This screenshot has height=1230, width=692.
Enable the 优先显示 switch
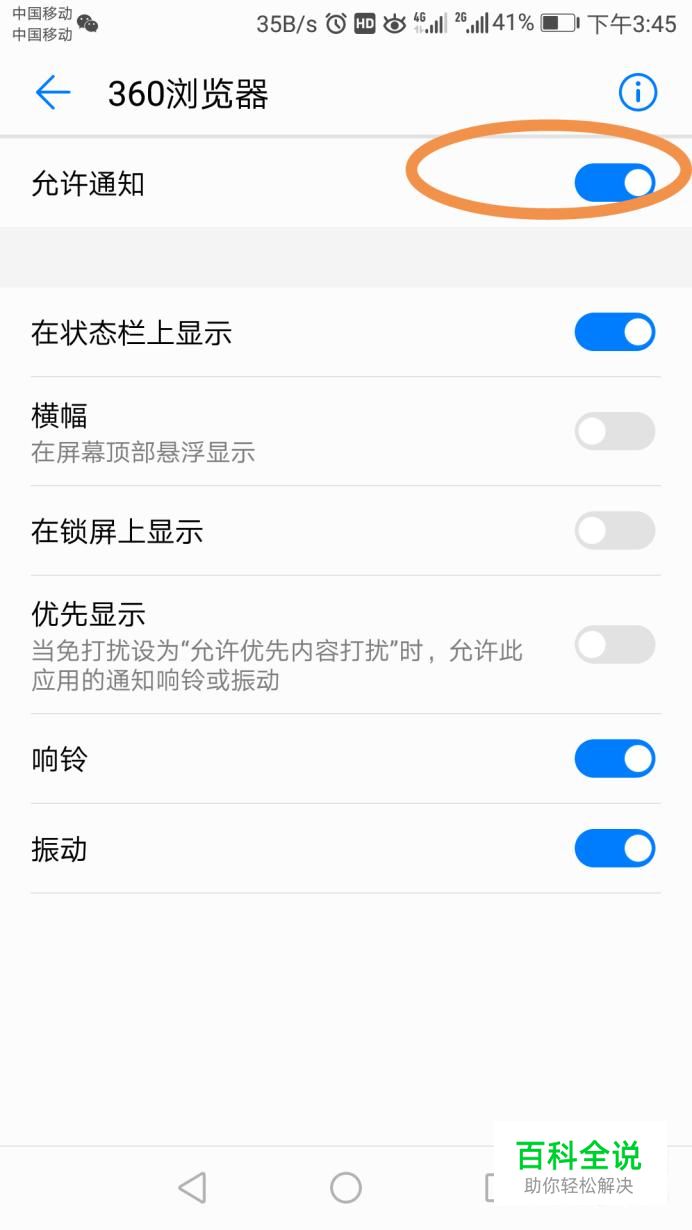pyautogui.click(x=614, y=645)
